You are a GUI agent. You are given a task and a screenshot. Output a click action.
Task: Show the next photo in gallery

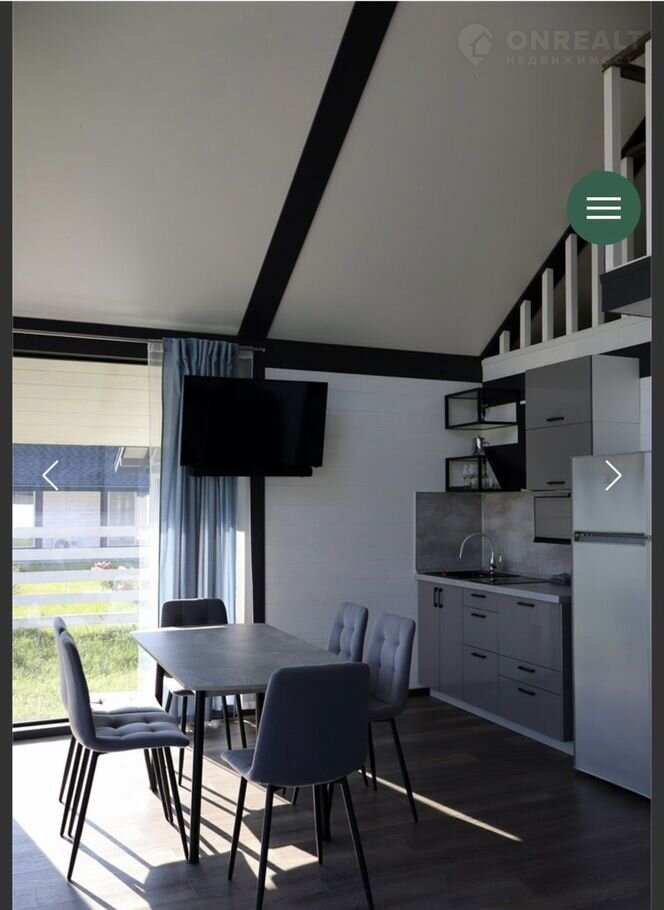(x=613, y=475)
